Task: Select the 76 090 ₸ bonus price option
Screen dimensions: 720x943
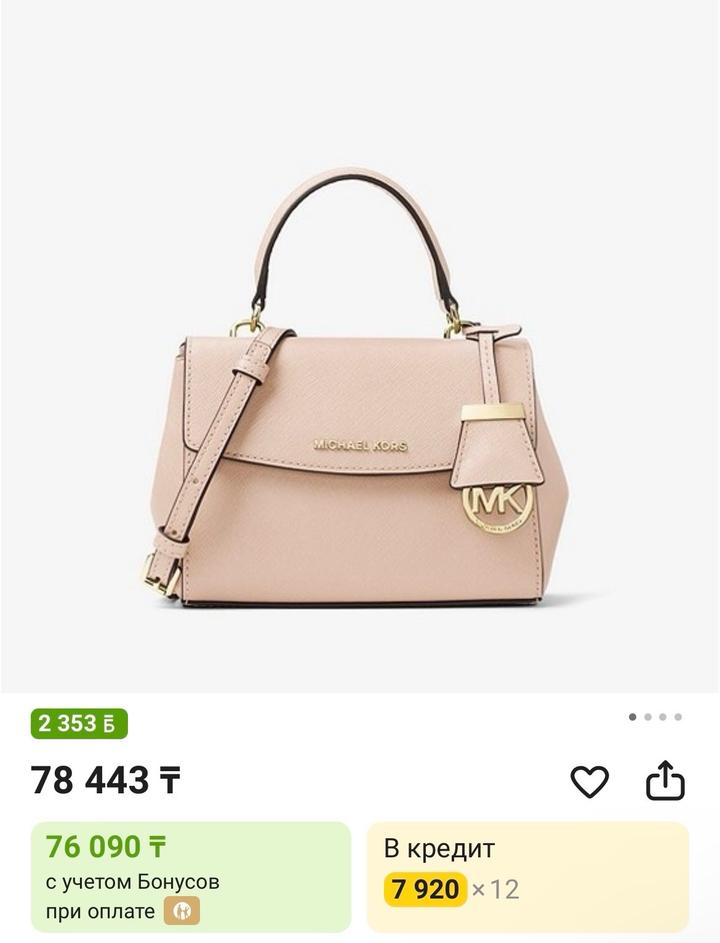Action: pos(191,877)
